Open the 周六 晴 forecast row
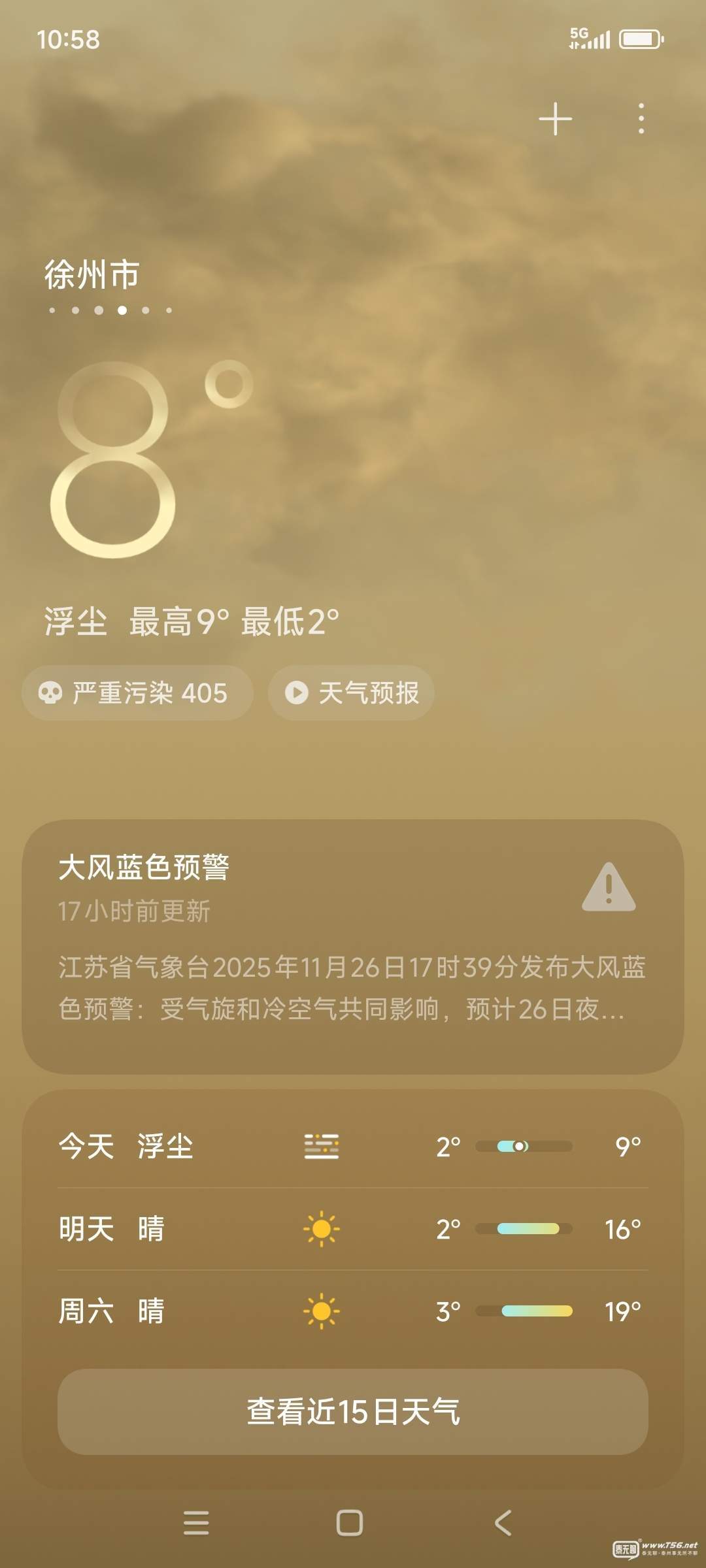The image size is (706, 1568). click(x=353, y=1311)
